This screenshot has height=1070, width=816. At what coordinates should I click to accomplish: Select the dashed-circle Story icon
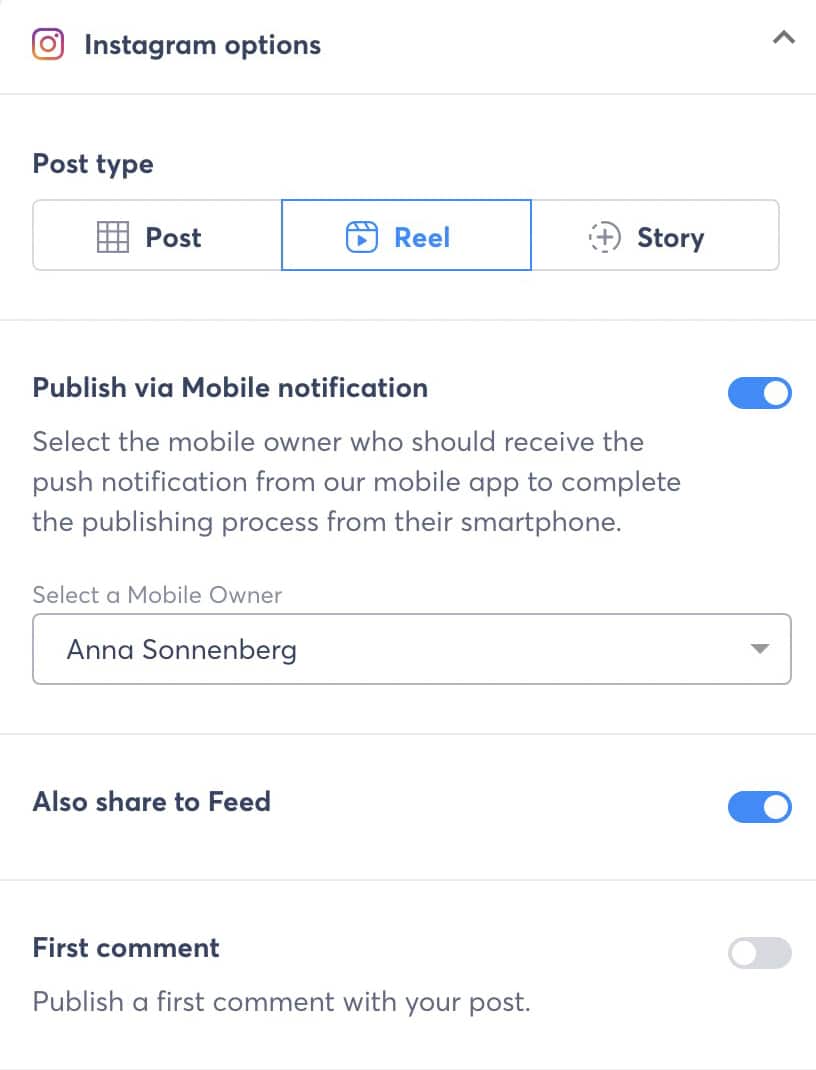pos(604,235)
